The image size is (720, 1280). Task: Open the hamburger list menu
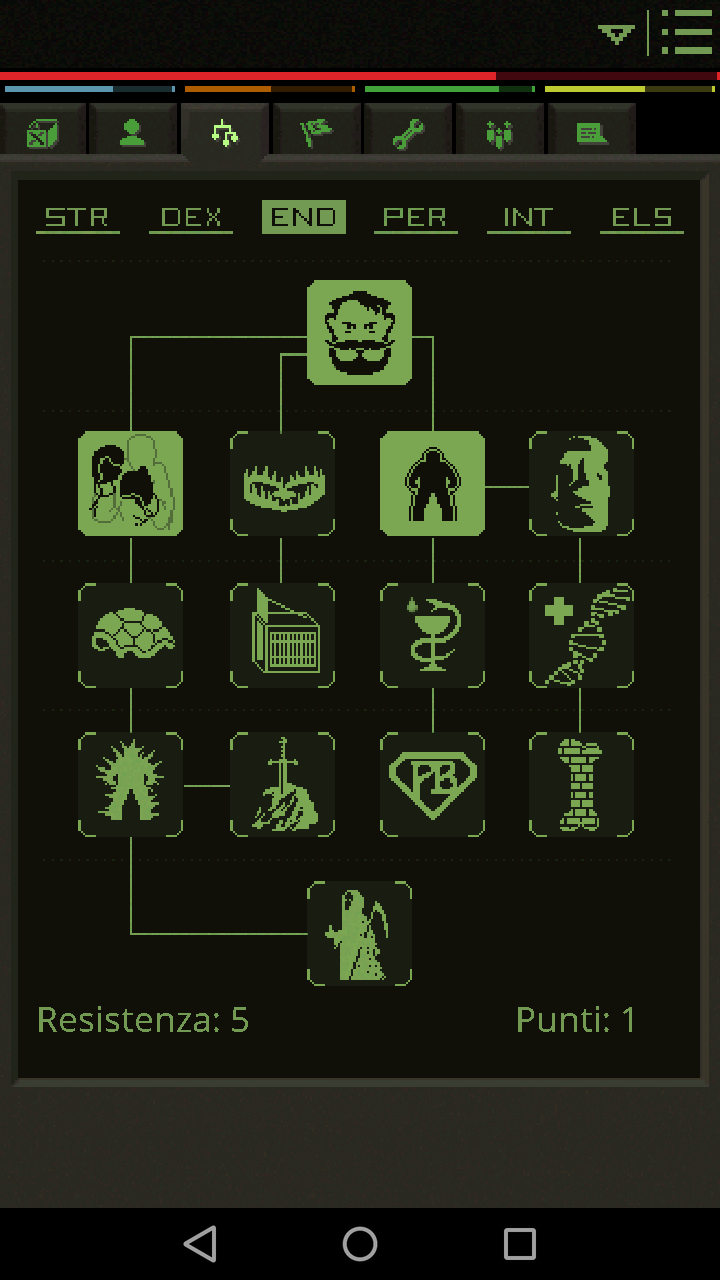(x=687, y=32)
